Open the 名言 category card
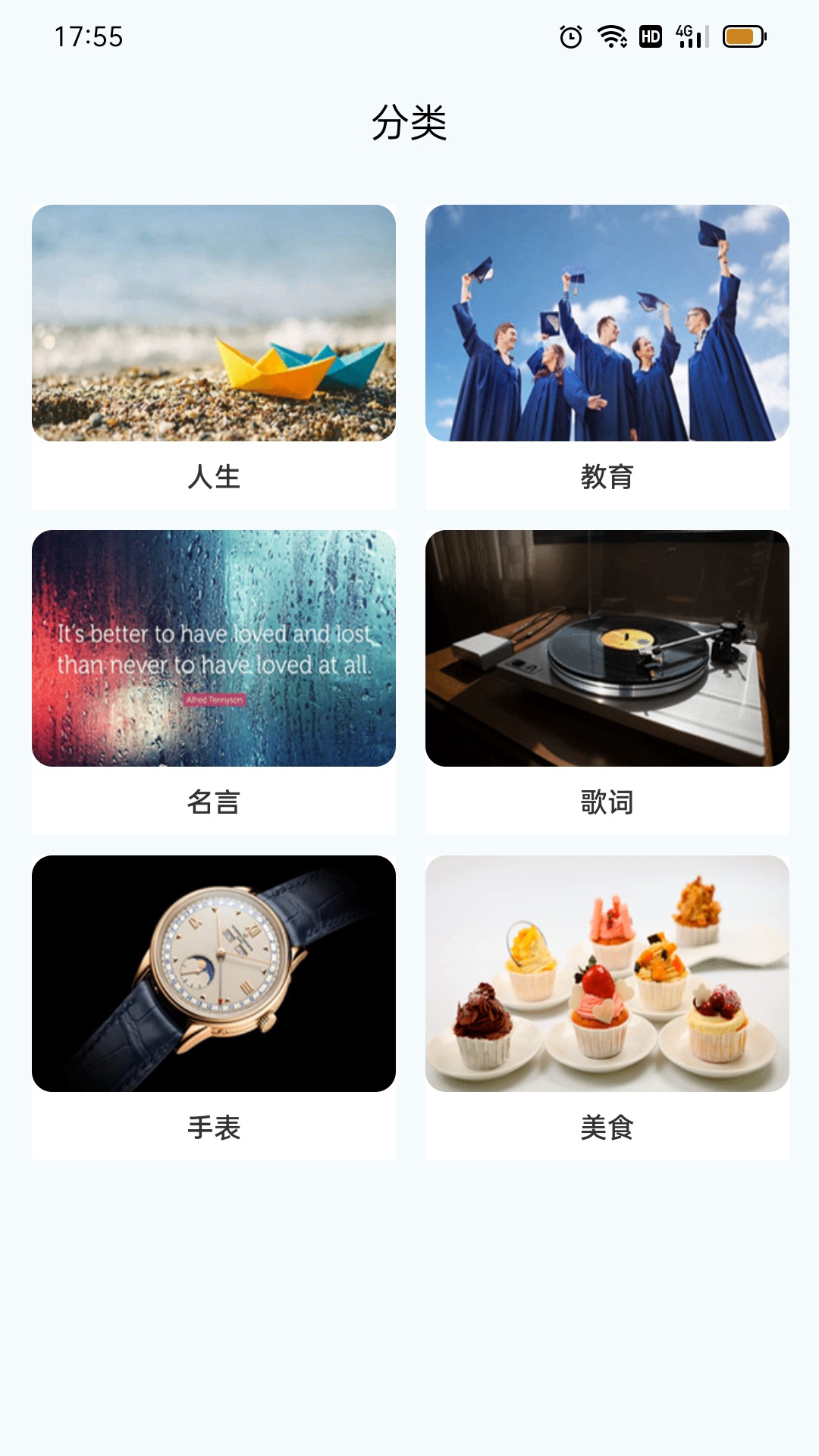Screen dimensions: 819x1456 tap(215, 648)
